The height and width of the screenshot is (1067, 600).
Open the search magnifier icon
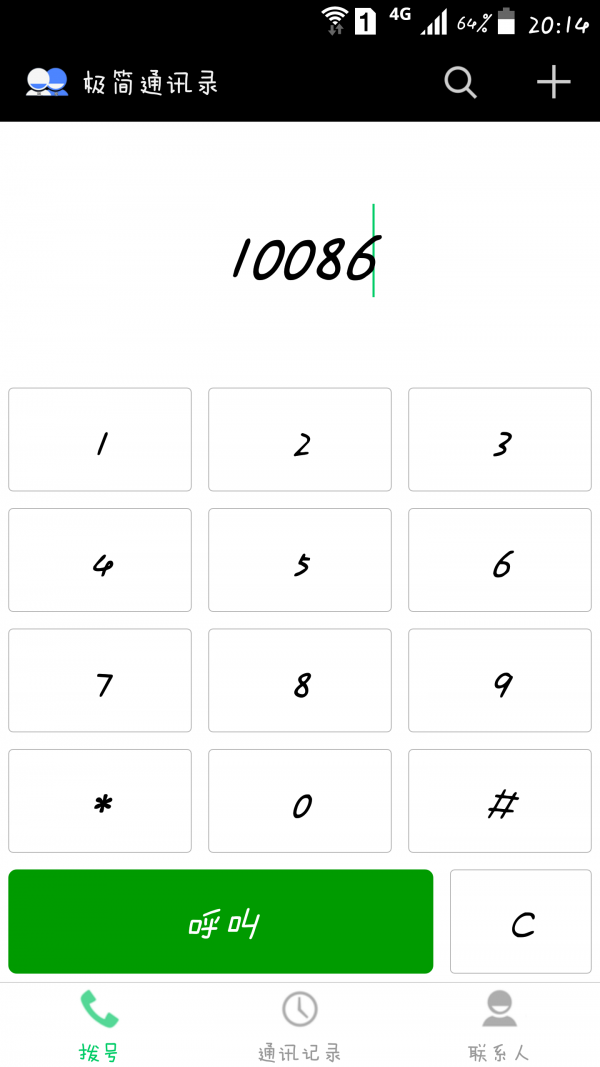click(x=460, y=83)
